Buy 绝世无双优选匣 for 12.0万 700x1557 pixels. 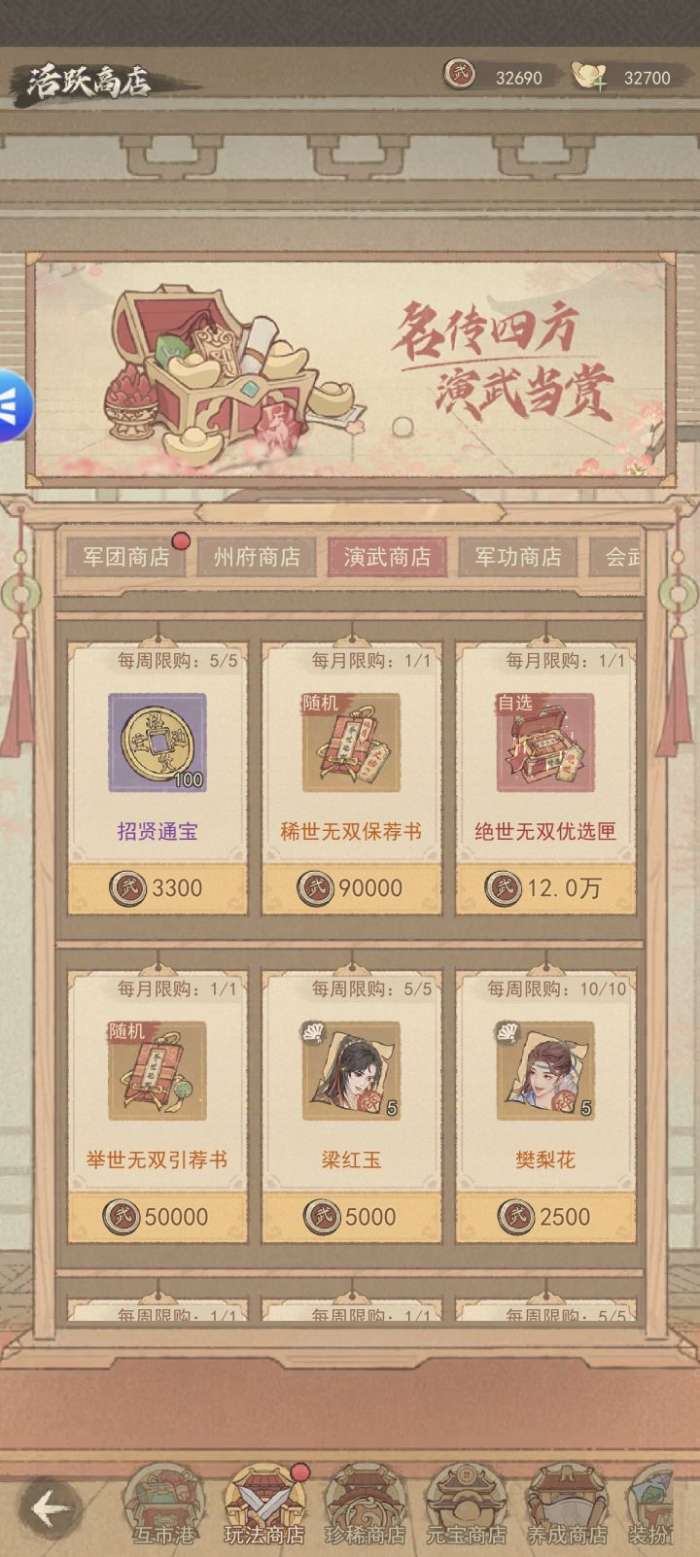coord(545,888)
